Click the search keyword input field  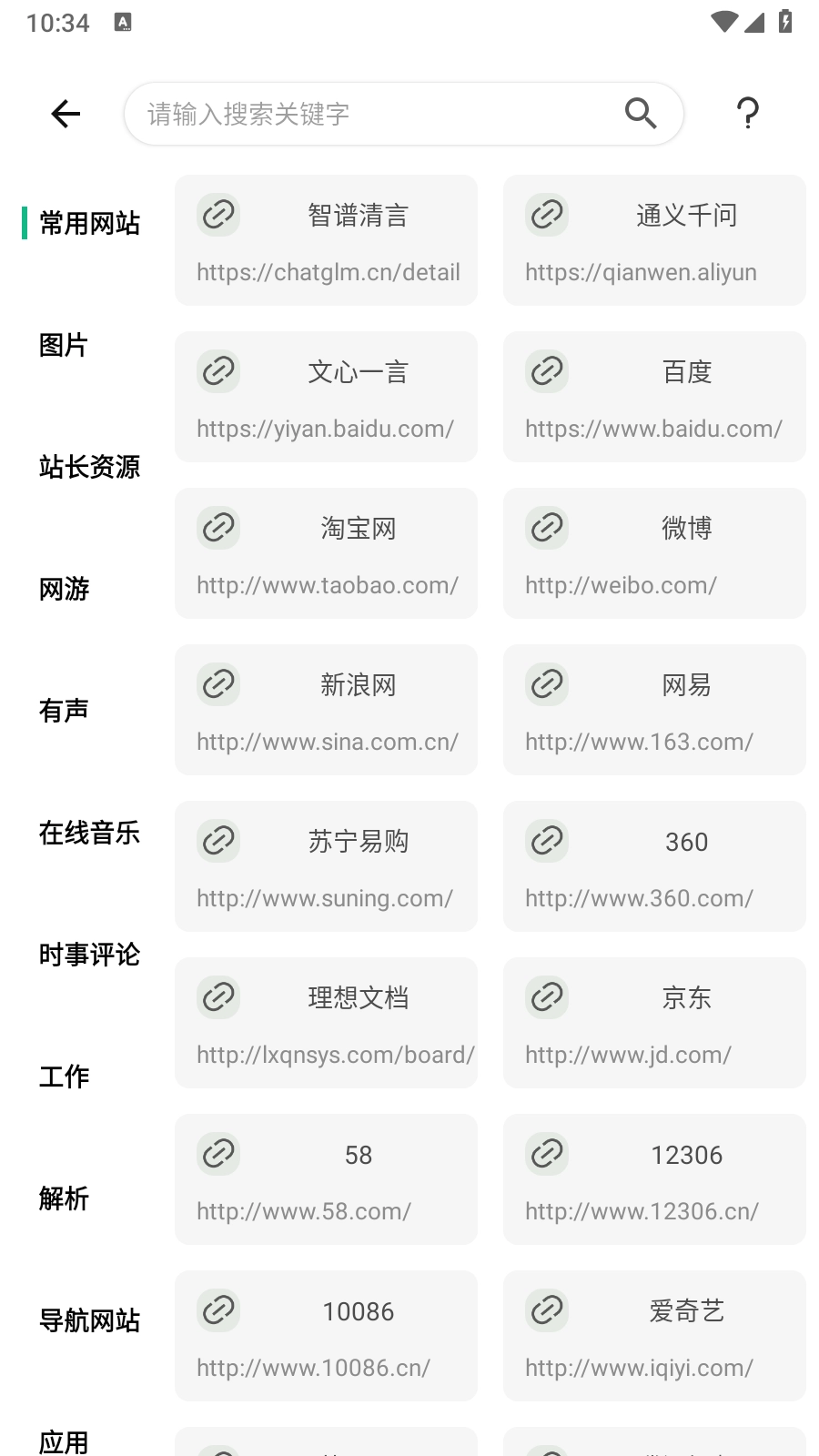[x=364, y=113]
